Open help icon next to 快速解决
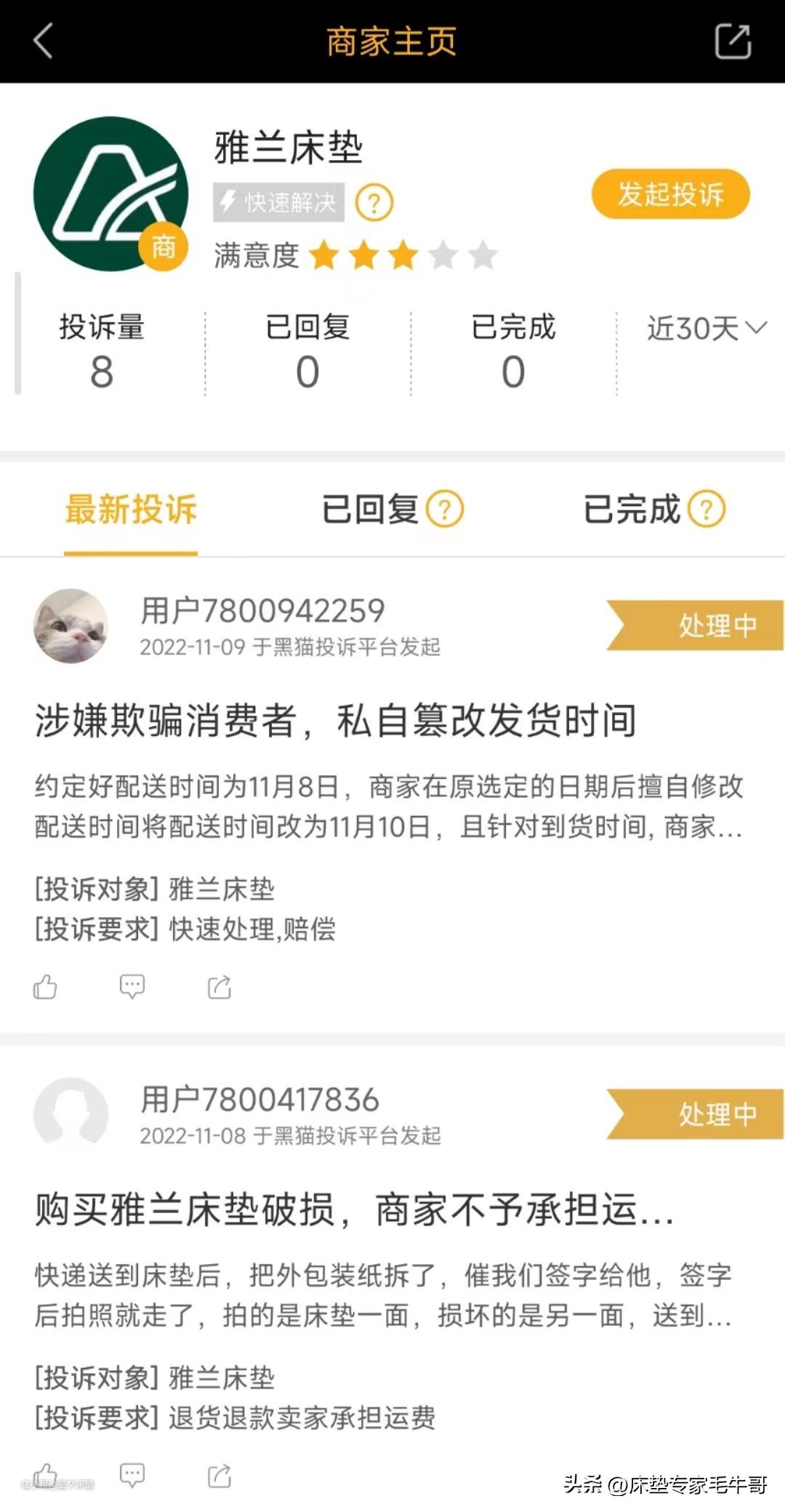 tap(374, 202)
